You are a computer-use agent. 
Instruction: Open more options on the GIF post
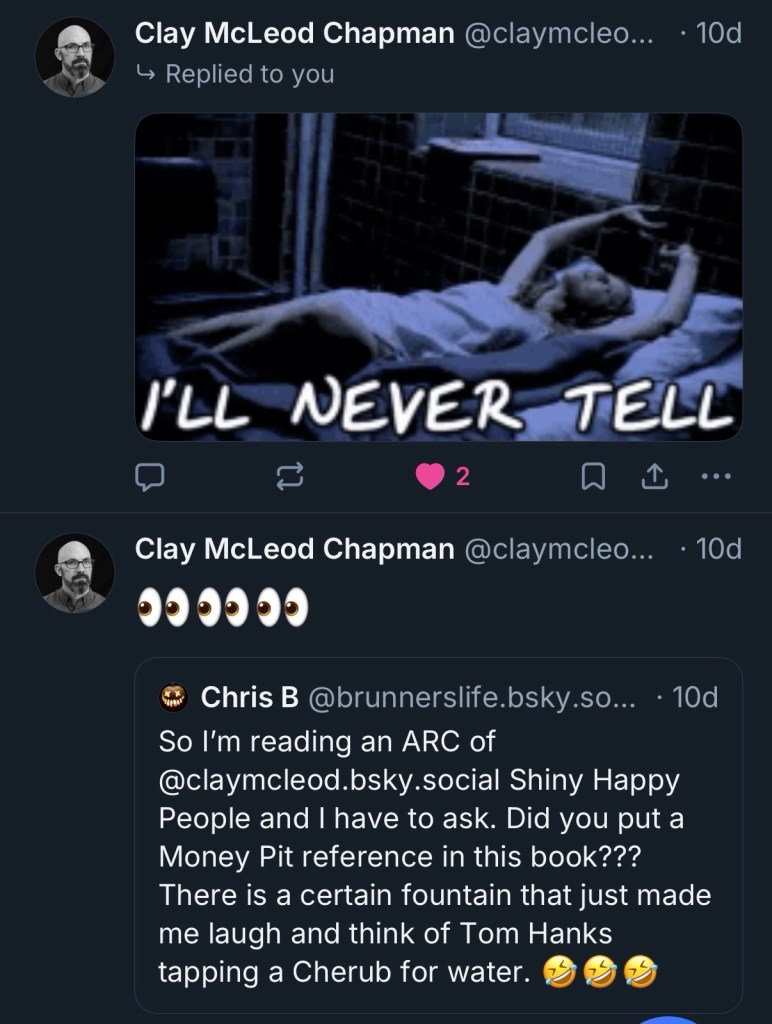pyautogui.click(x=717, y=478)
